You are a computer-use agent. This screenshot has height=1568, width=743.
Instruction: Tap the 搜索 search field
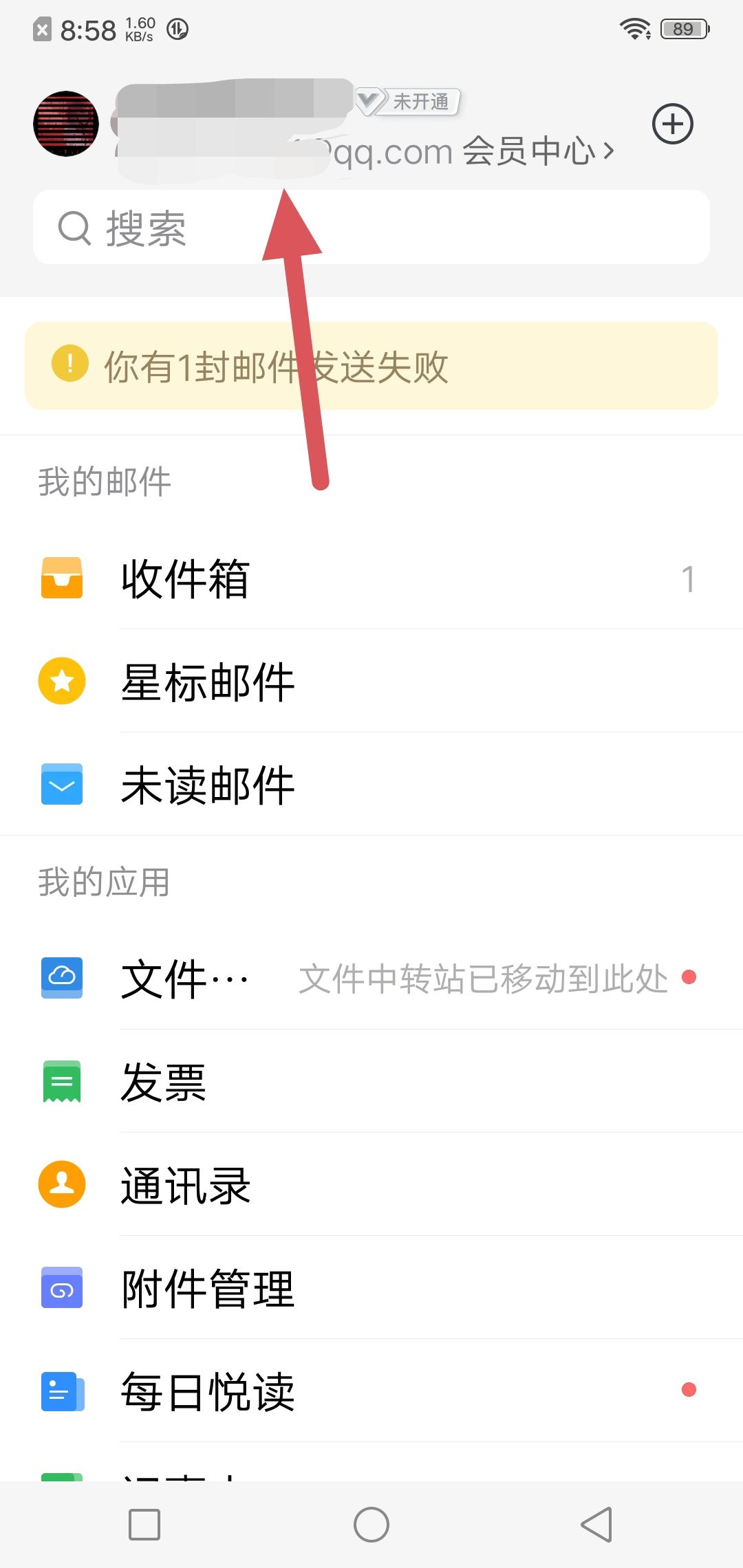371,227
